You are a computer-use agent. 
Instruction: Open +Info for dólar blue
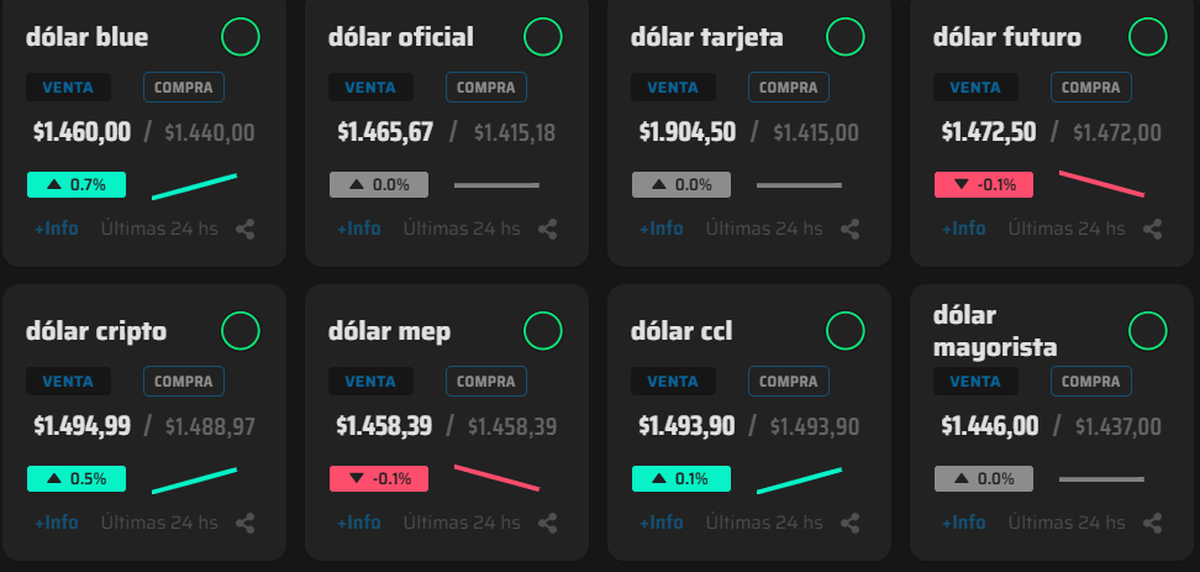pyautogui.click(x=56, y=229)
